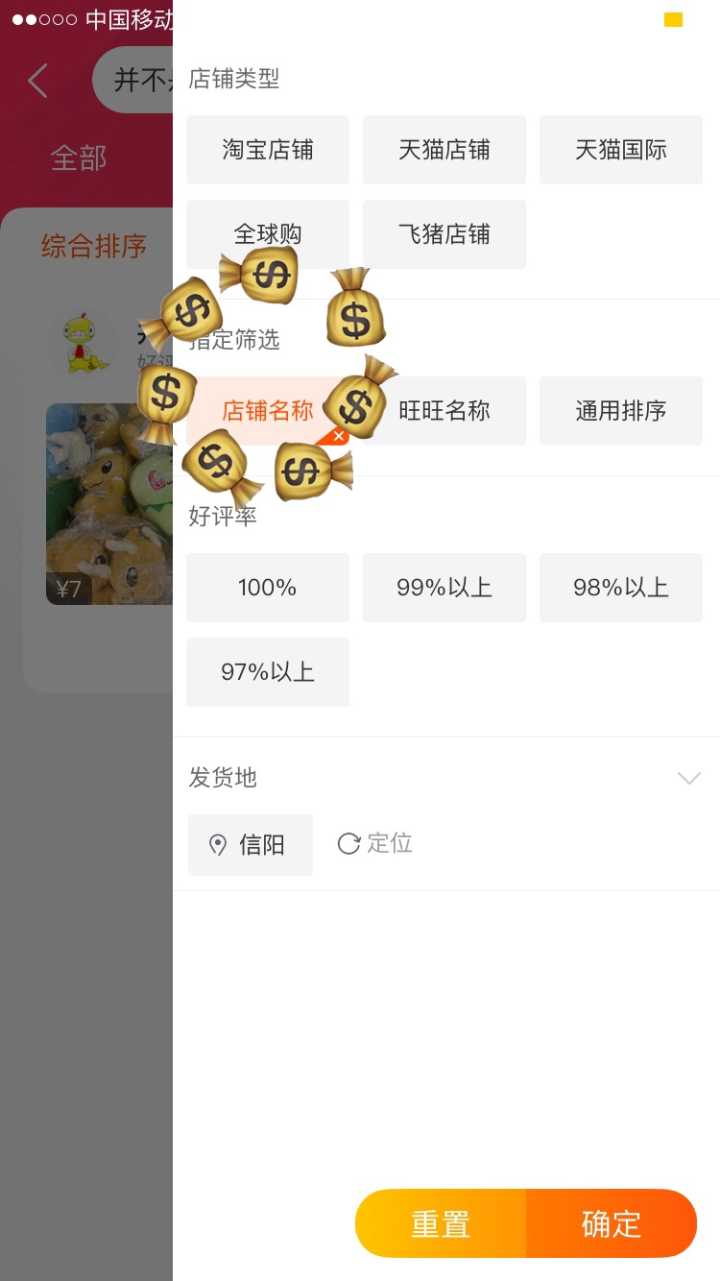Viewport: 720px width, 1281px height.
Task: Filter by 97%以上 rating
Action: tap(267, 672)
